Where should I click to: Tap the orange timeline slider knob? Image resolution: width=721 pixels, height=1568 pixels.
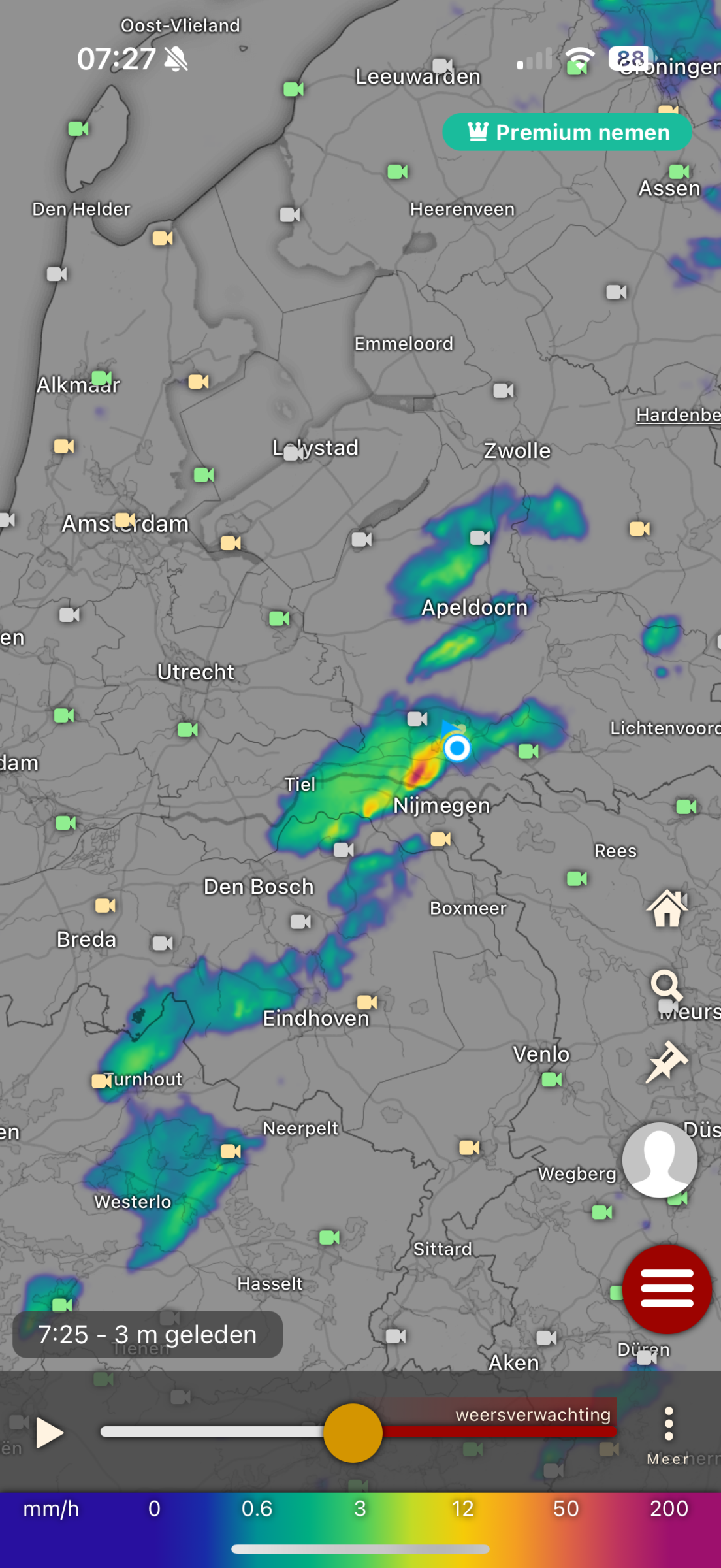coord(353,1433)
